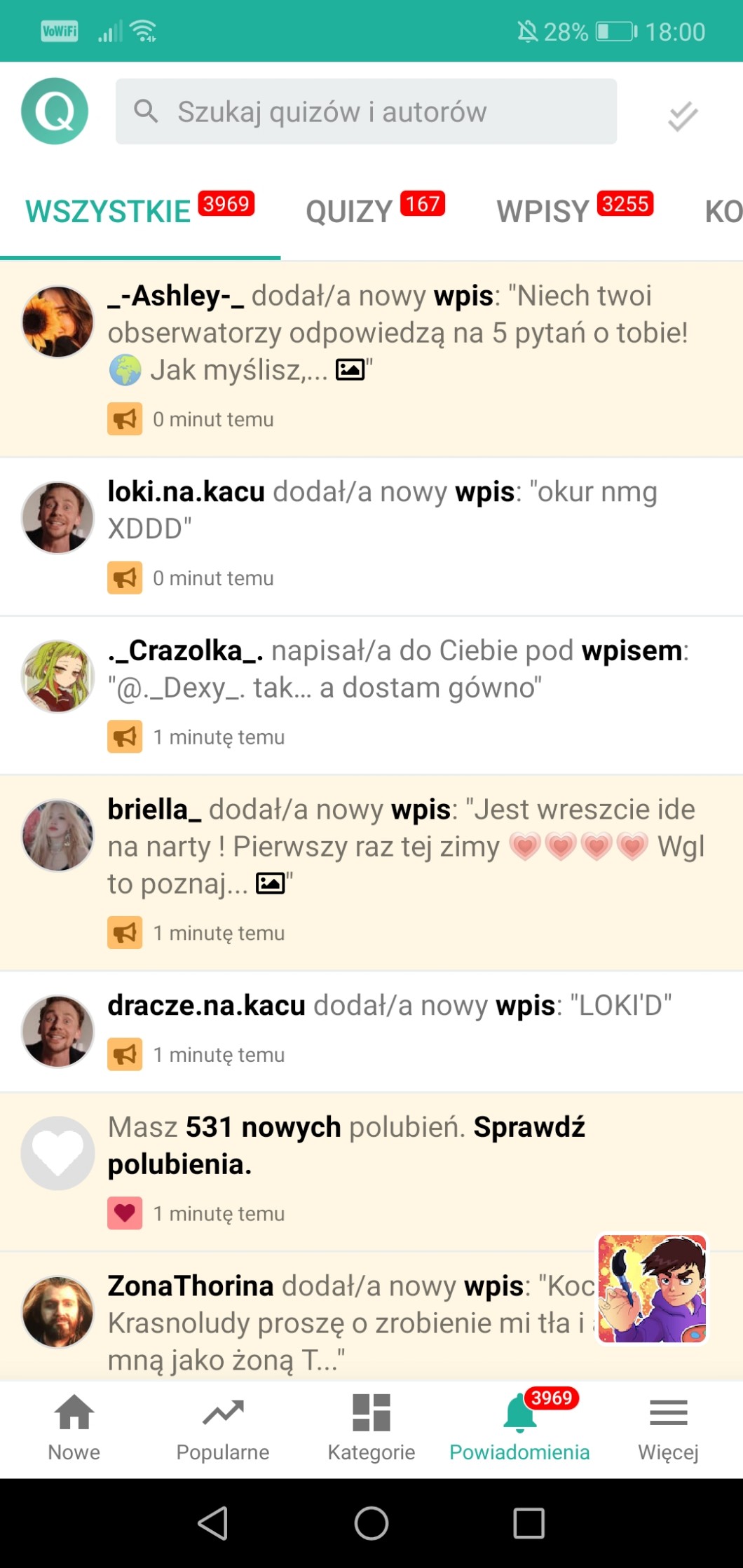The width and height of the screenshot is (743, 1568).
Task: Switch to the WPISY tab
Action: pyautogui.click(x=573, y=211)
